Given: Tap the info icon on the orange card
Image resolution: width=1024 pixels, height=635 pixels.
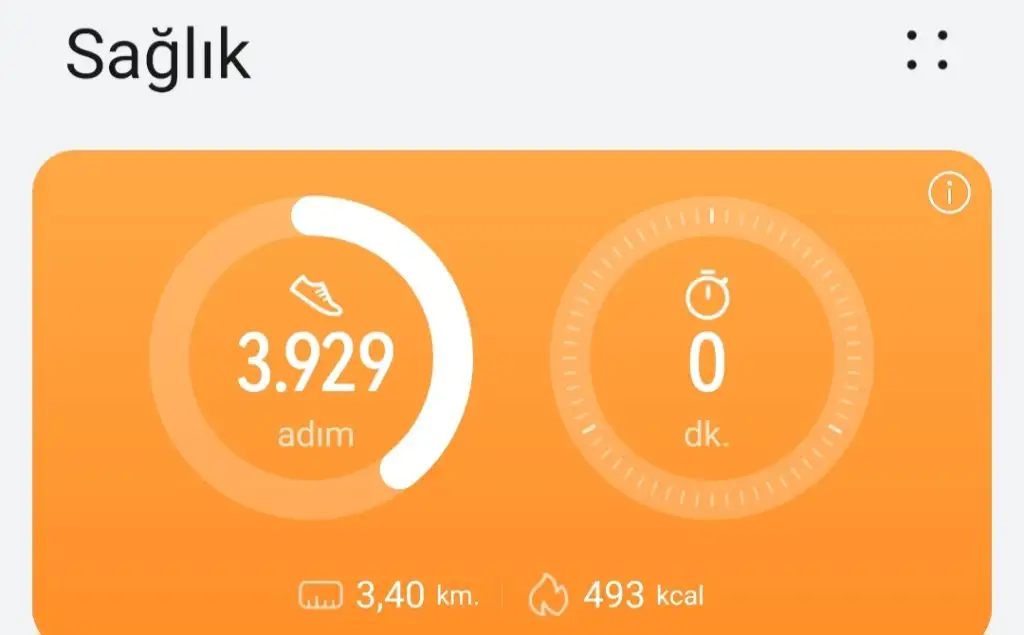Looking at the screenshot, I should point(949,195).
